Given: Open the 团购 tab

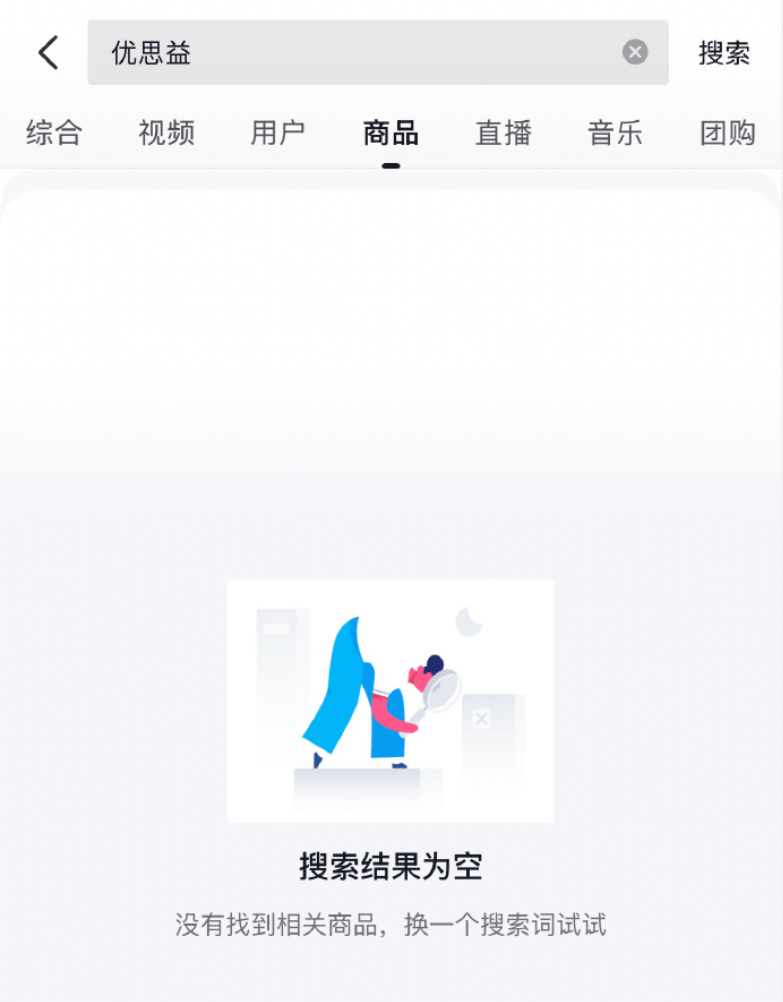Looking at the screenshot, I should (x=727, y=133).
